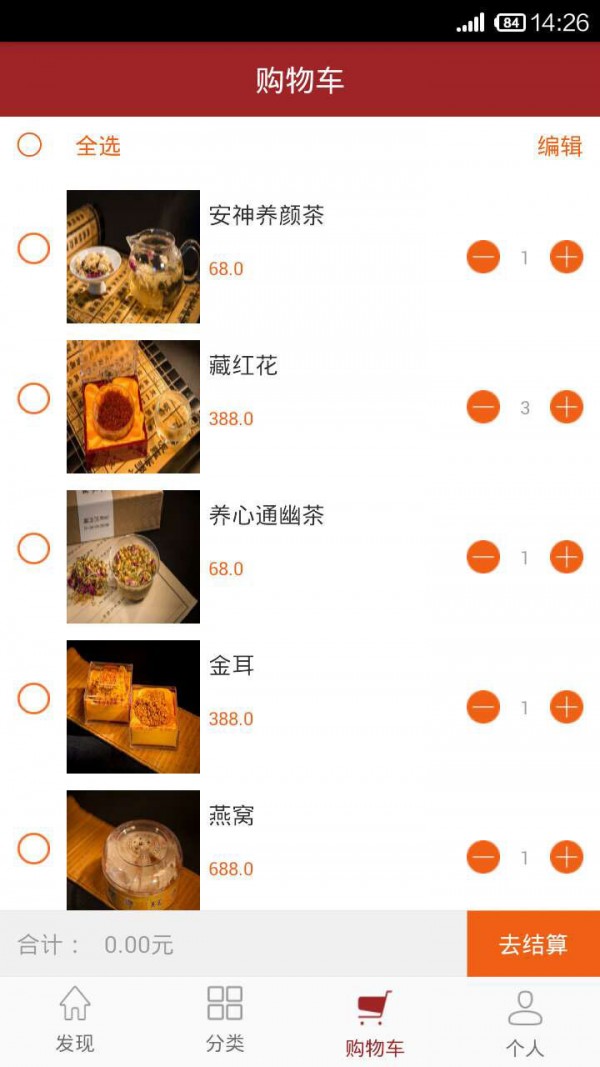600x1067 pixels.
Task: Select the 金耳 item checkbox
Action: 34,698
